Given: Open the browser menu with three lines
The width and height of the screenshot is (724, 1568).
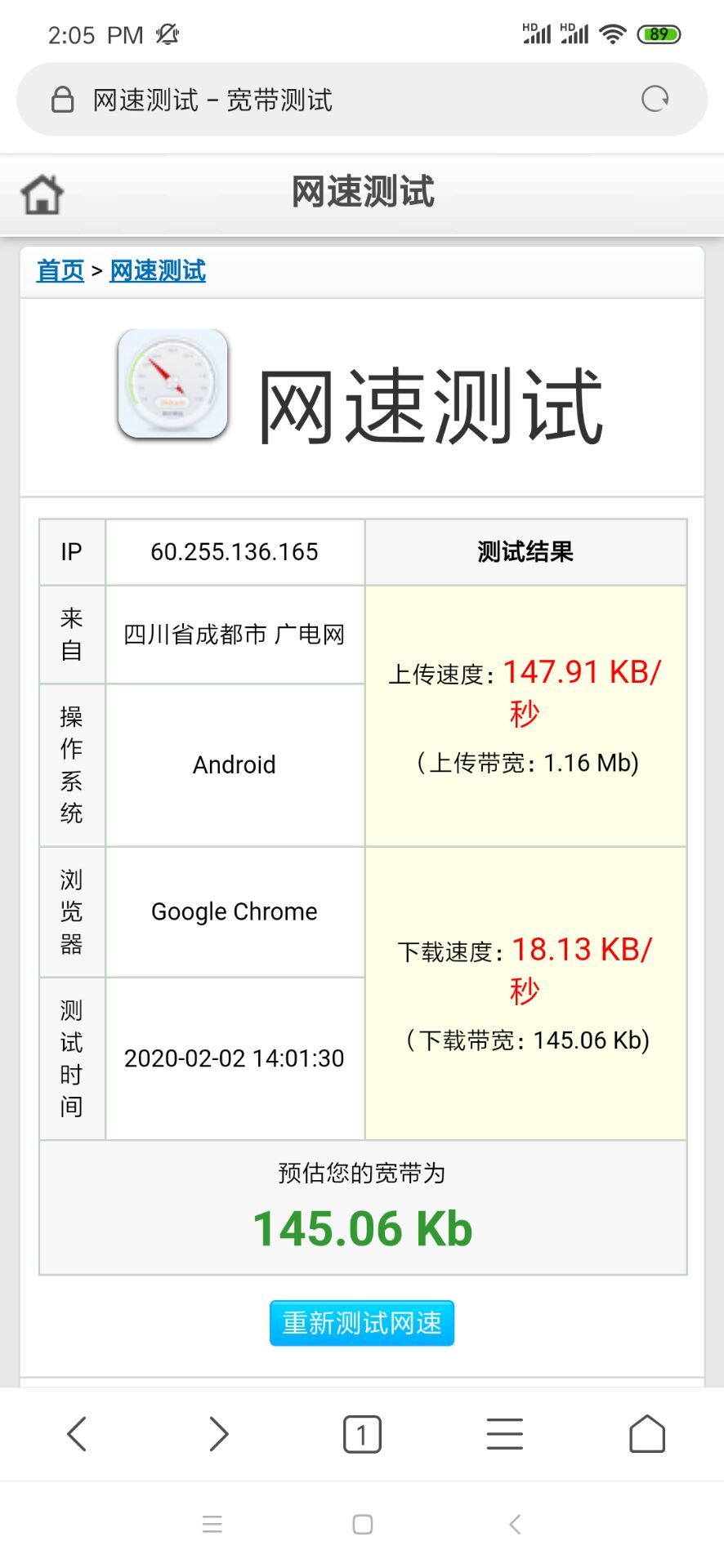Looking at the screenshot, I should tap(504, 1433).
